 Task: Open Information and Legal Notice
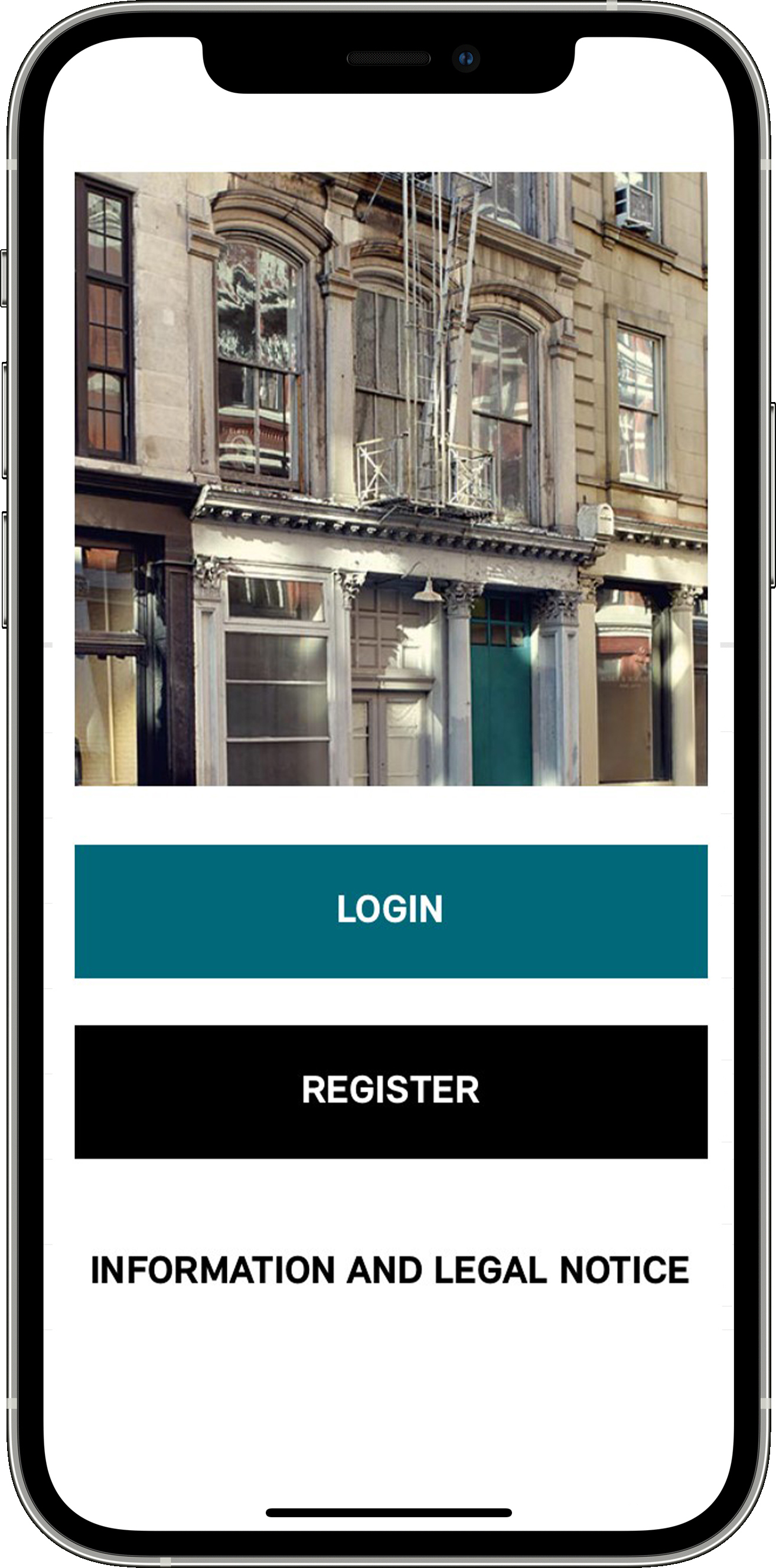[x=390, y=1270]
